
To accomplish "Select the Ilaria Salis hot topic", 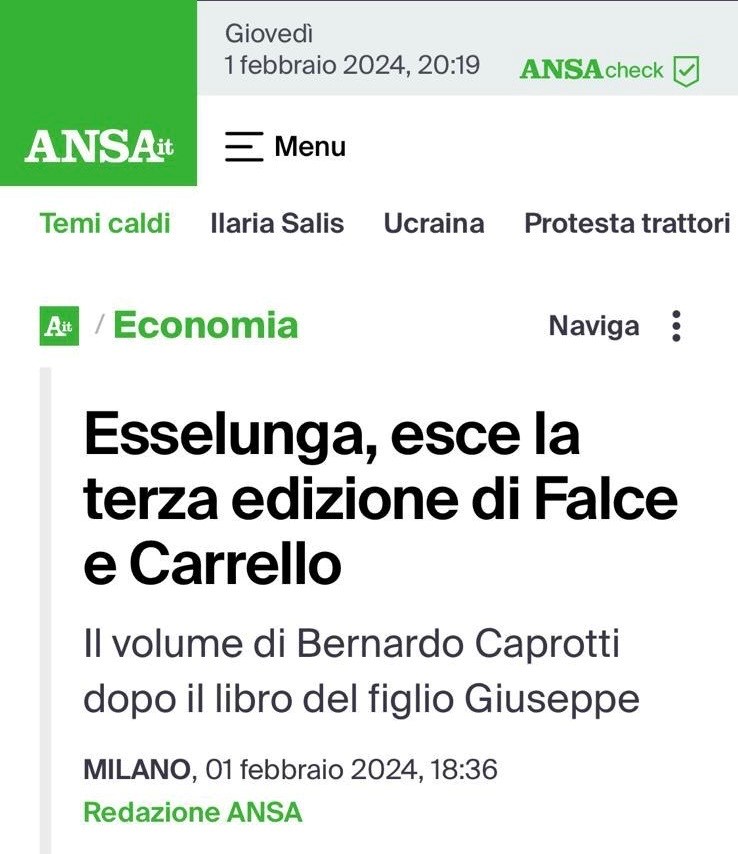I will pos(277,223).
